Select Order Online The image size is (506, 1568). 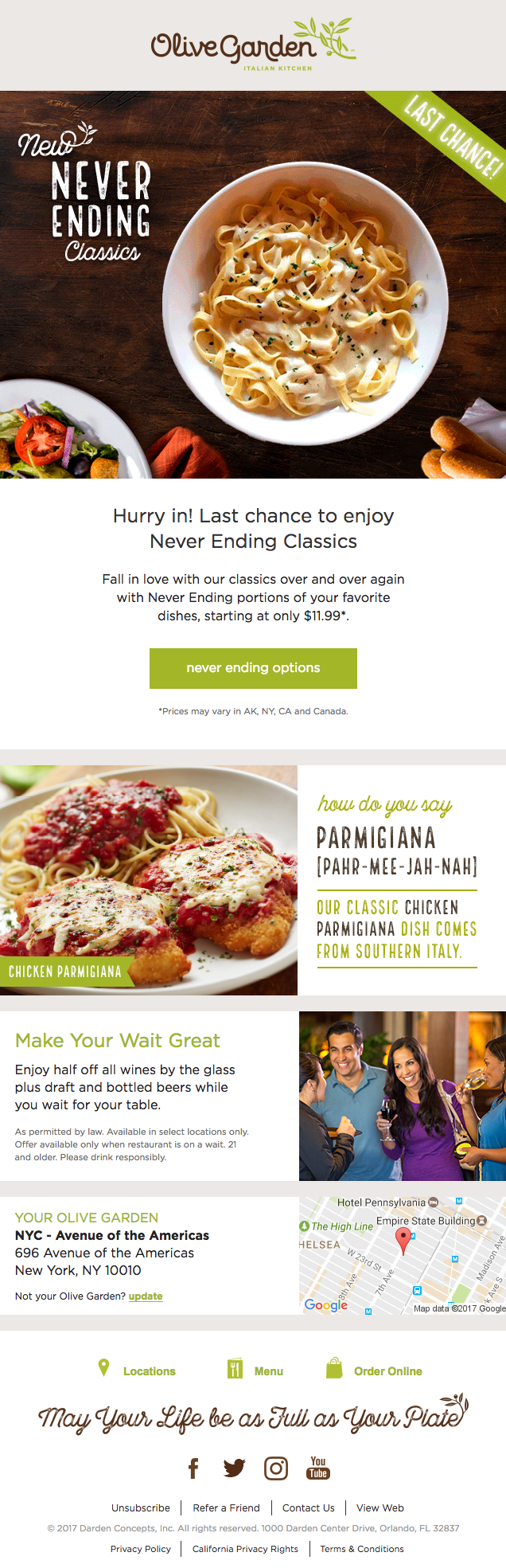click(x=387, y=1371)
